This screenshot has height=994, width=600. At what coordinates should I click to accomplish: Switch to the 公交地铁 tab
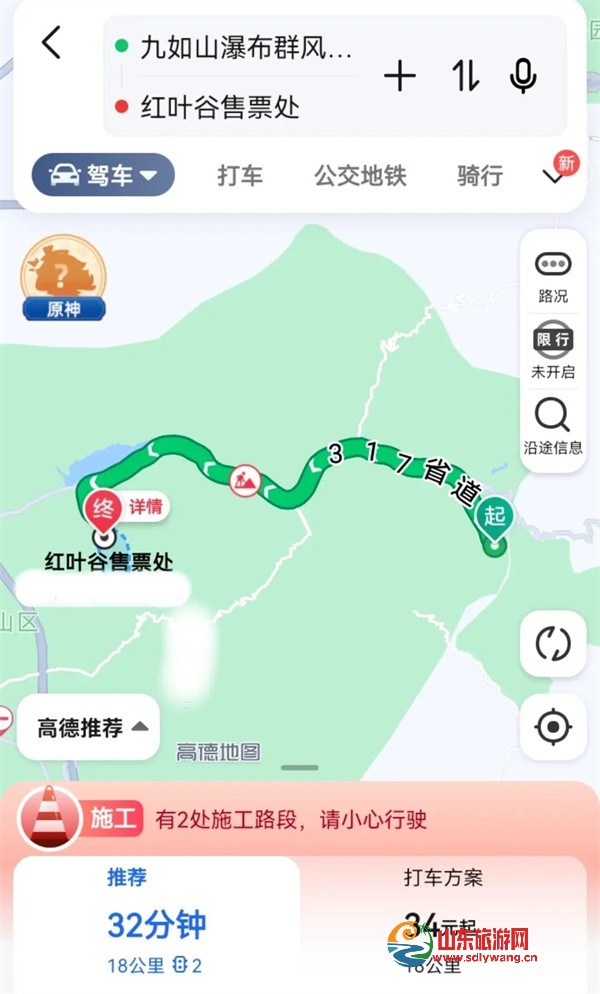tap(360, 176)
